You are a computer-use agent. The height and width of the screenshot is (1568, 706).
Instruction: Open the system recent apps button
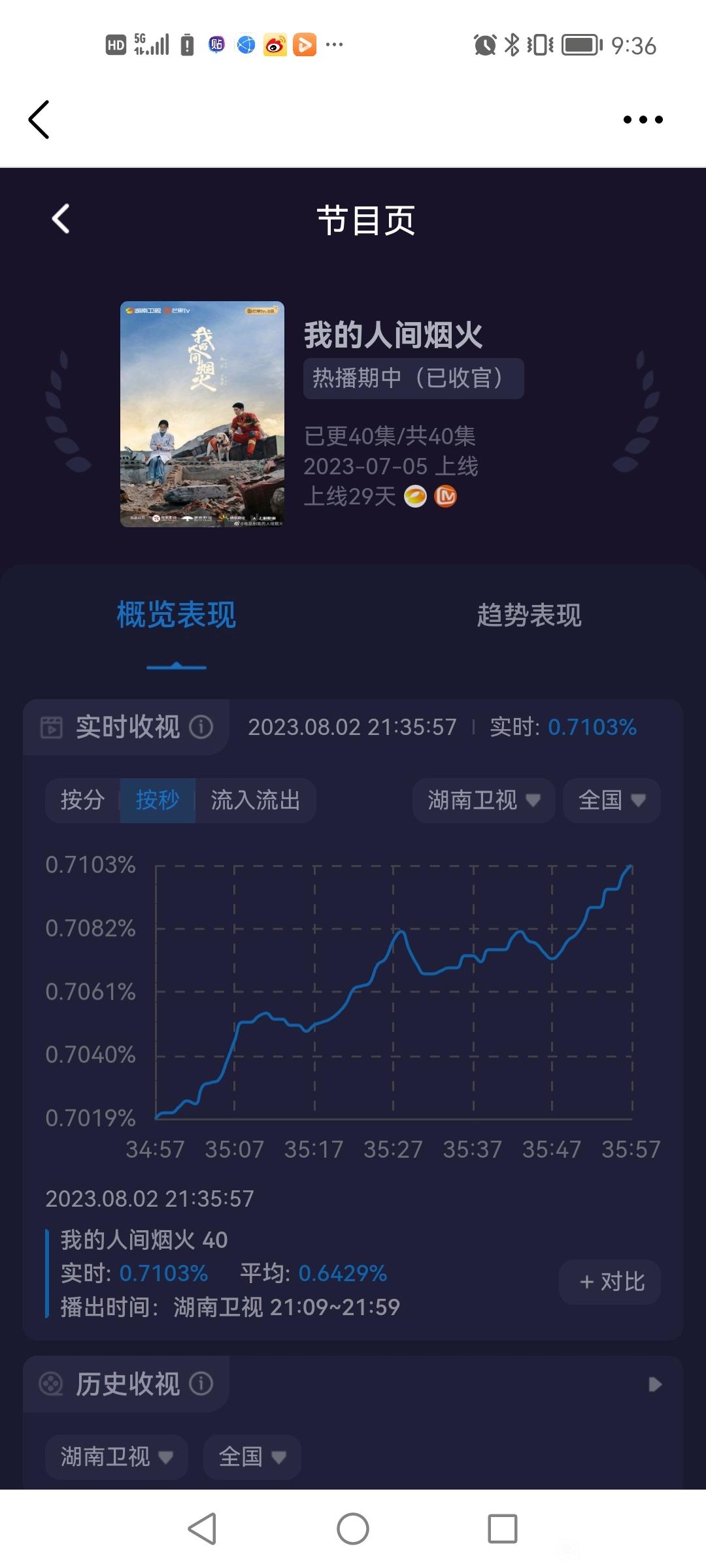pyautogui.click(x=503, y=1529)
